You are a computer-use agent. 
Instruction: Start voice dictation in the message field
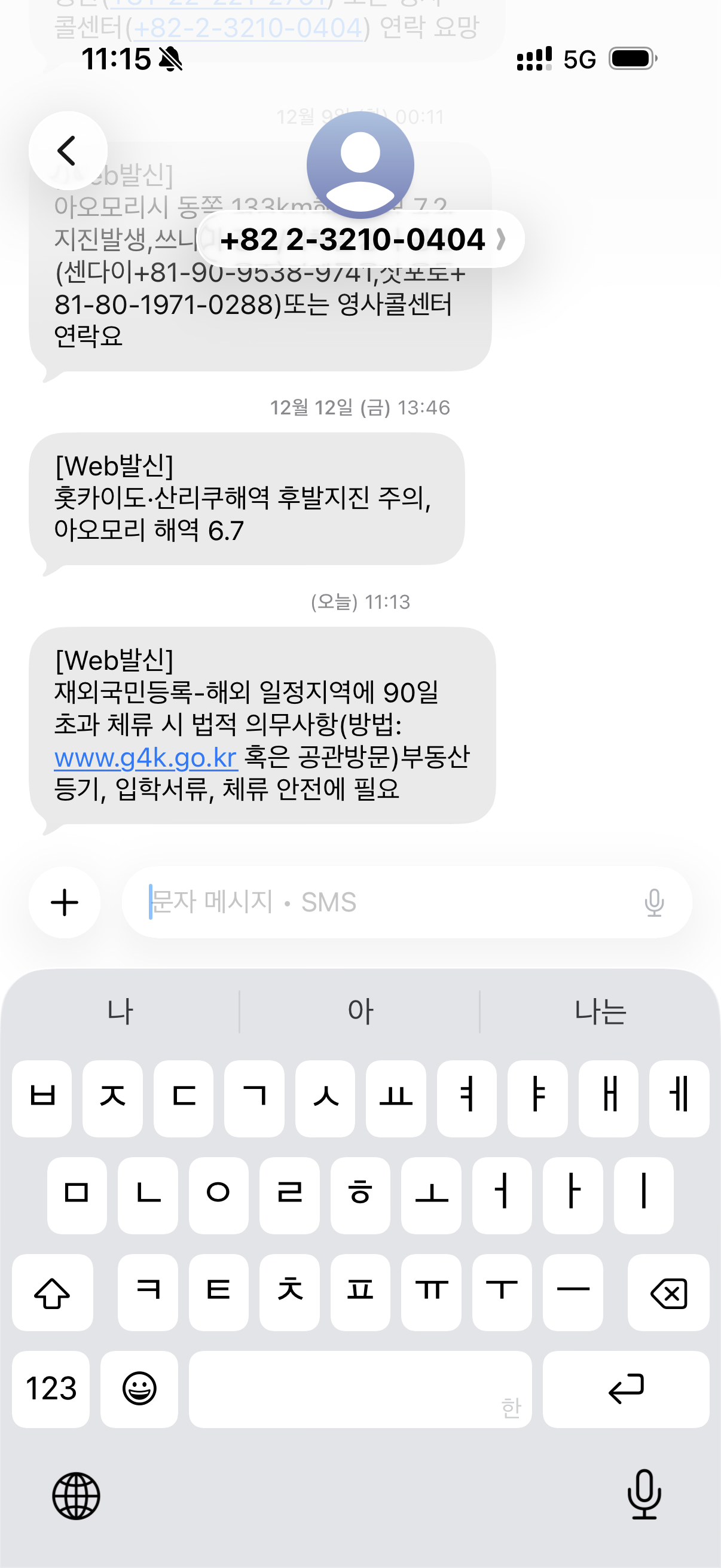click(x=654, y=902)
